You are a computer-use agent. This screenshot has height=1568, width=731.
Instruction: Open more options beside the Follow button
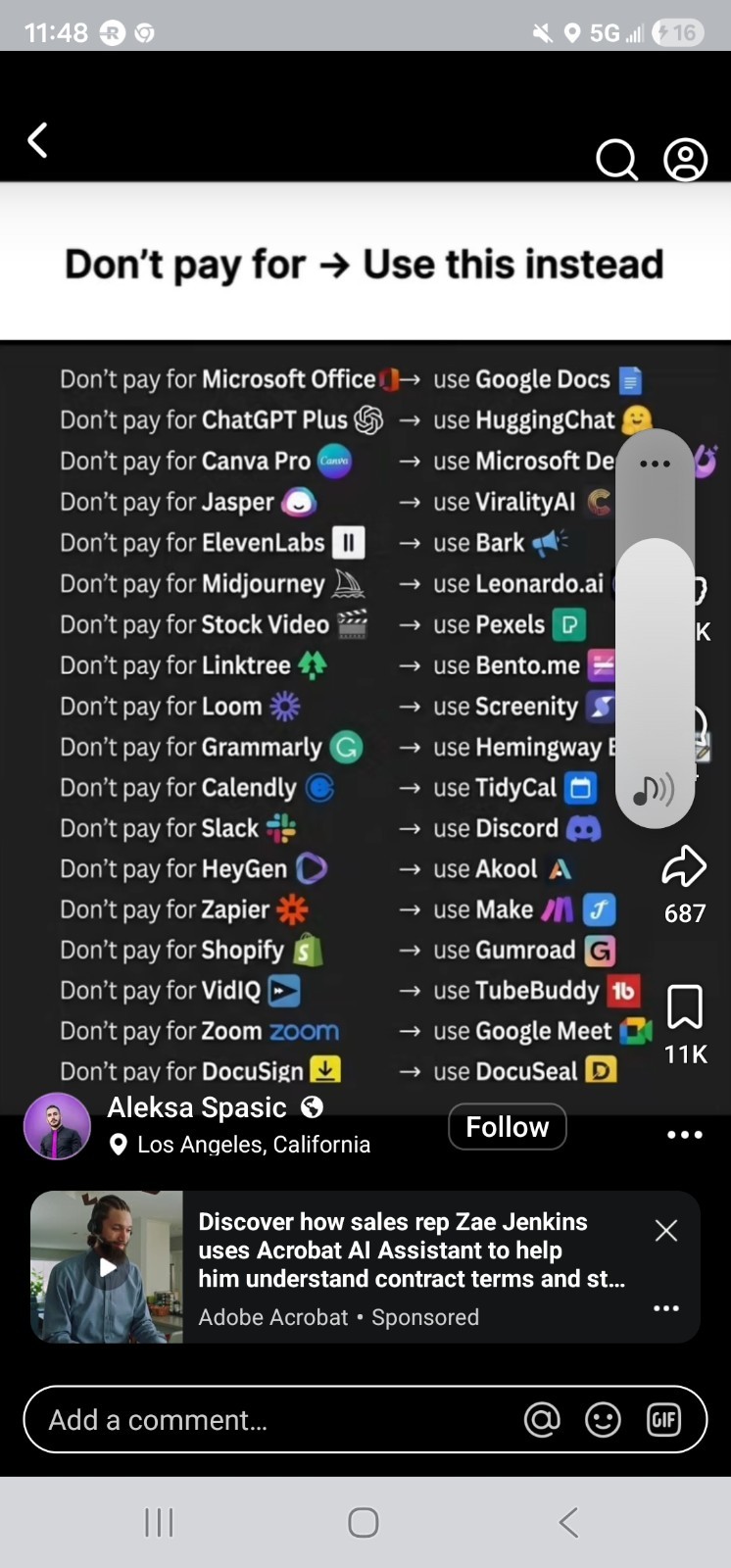click(684, 1135)
